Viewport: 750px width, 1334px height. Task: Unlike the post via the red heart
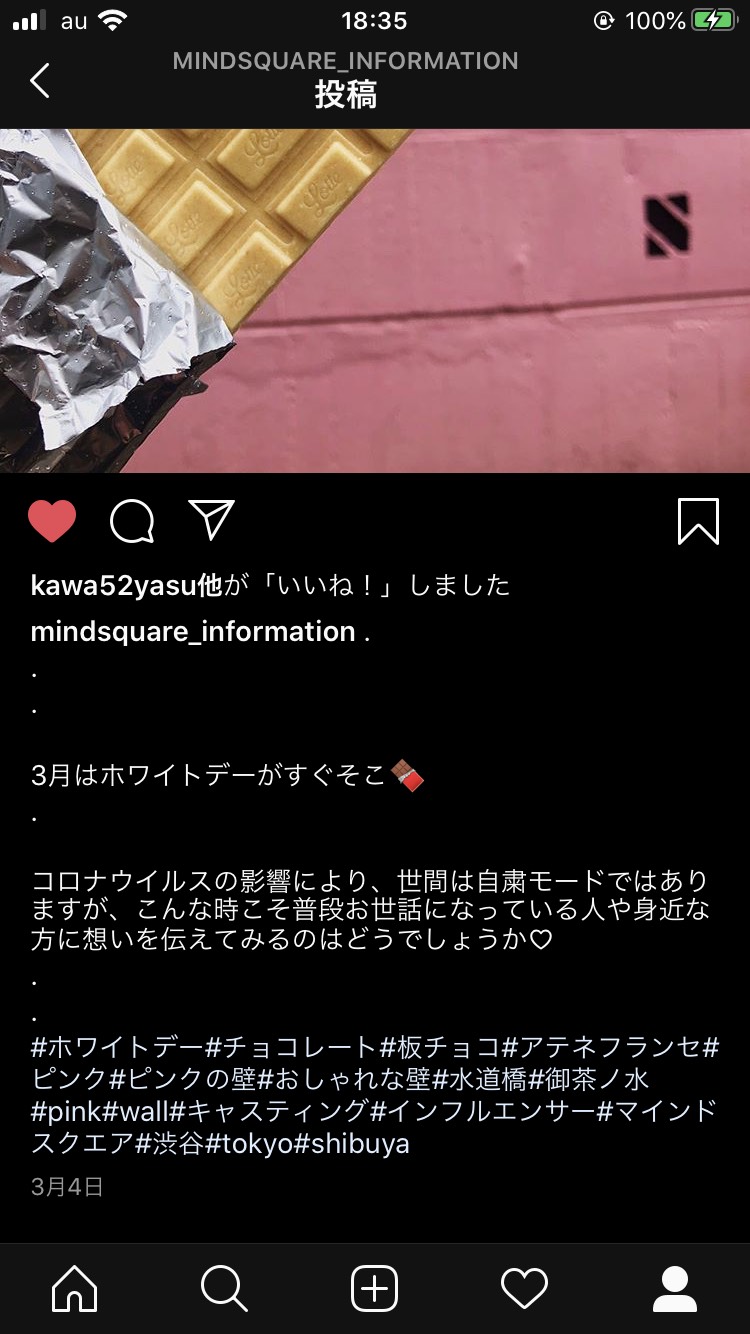52,521
